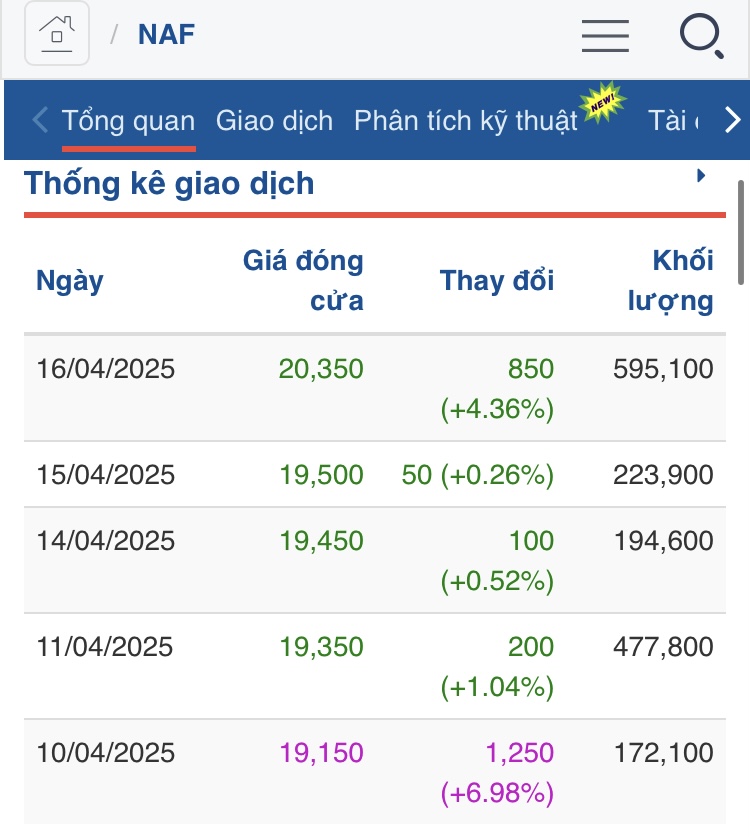Viewport: 750px width, 837px height.
Task: Show previous tabs with left arrow
Action: (x=40, y=121)
